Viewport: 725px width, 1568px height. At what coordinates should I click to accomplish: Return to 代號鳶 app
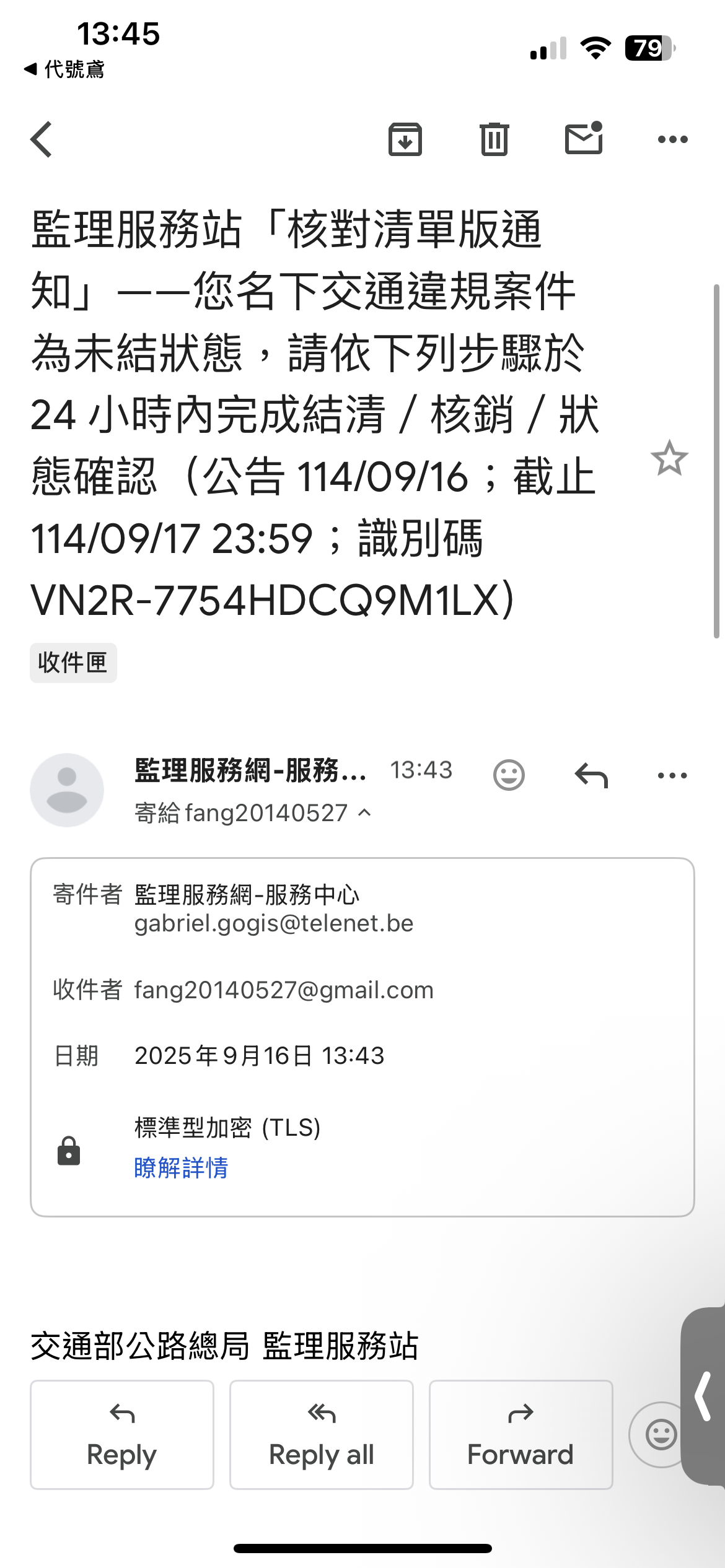tap(64, 69)
